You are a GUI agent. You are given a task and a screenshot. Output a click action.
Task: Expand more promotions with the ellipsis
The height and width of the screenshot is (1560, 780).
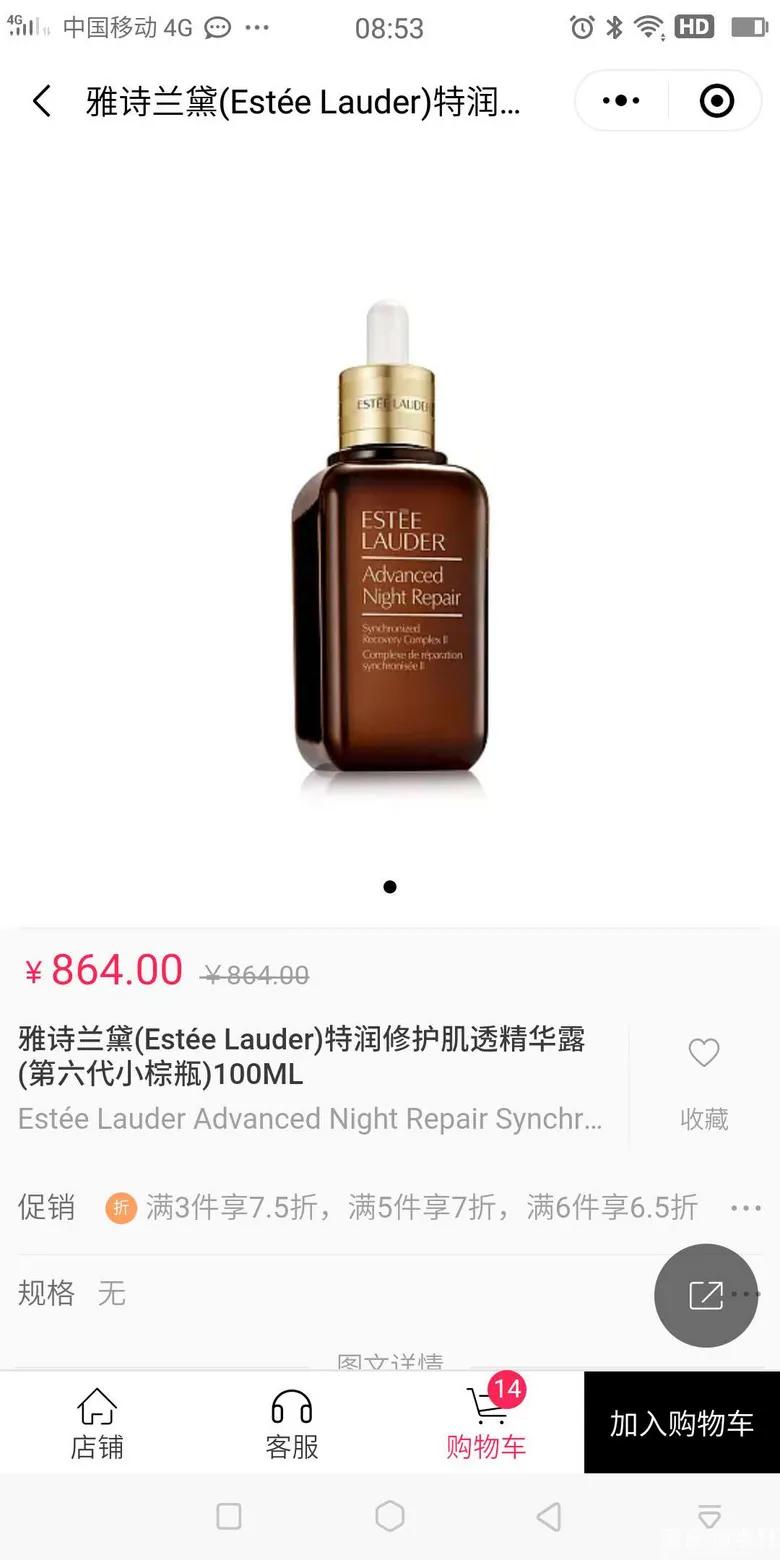pos(744,1207)
